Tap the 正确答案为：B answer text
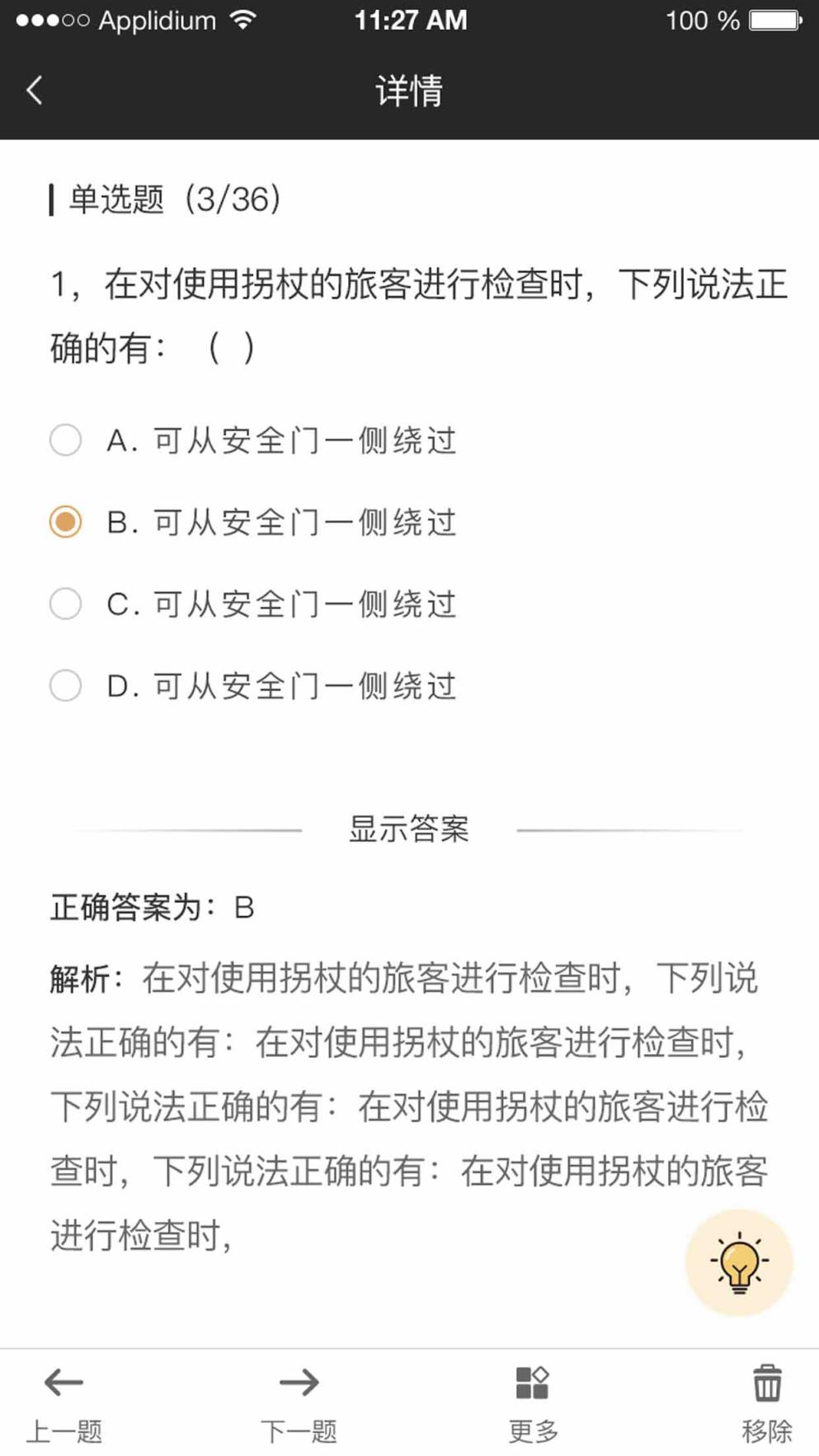Image resolution: width=819 pixels, height=1456 pixels. pos(153,908)
